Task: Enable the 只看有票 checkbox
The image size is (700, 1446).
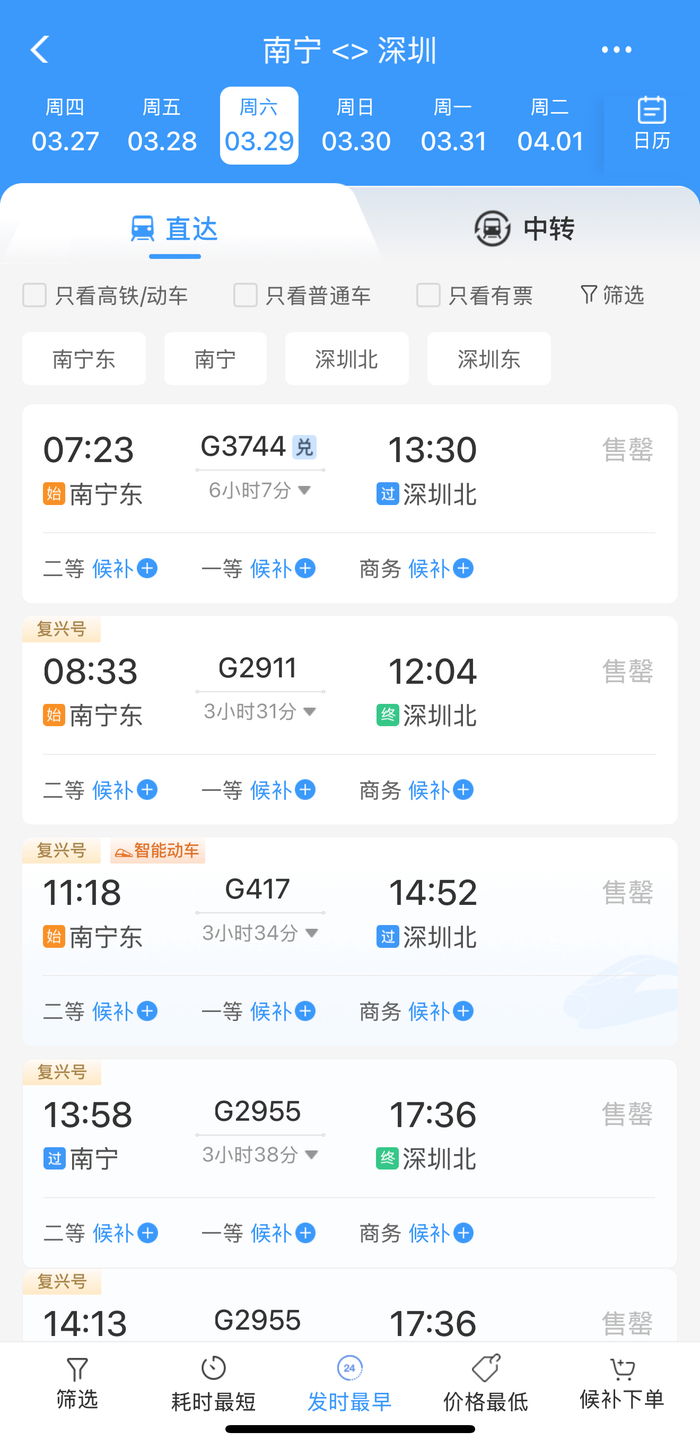Action: [x=428, y=295]
